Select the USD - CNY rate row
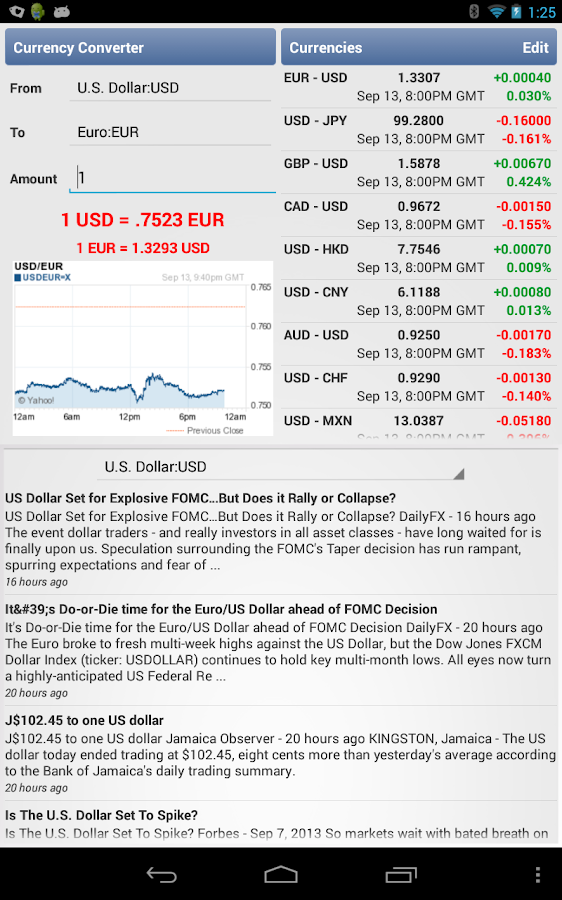The height and width of the screenshot is (900, 562). coord(418,301)
